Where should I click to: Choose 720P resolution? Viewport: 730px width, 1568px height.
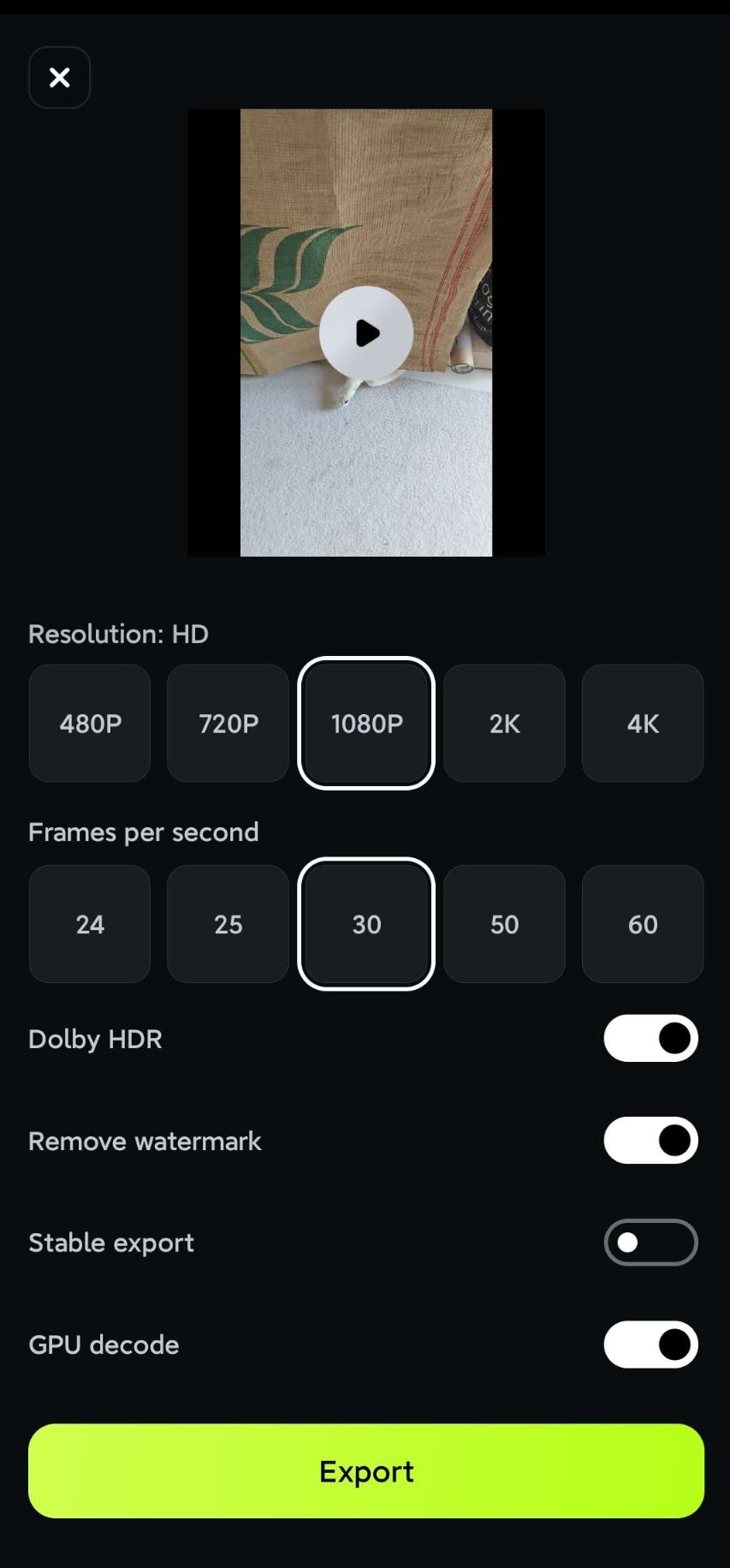[228, 724]
